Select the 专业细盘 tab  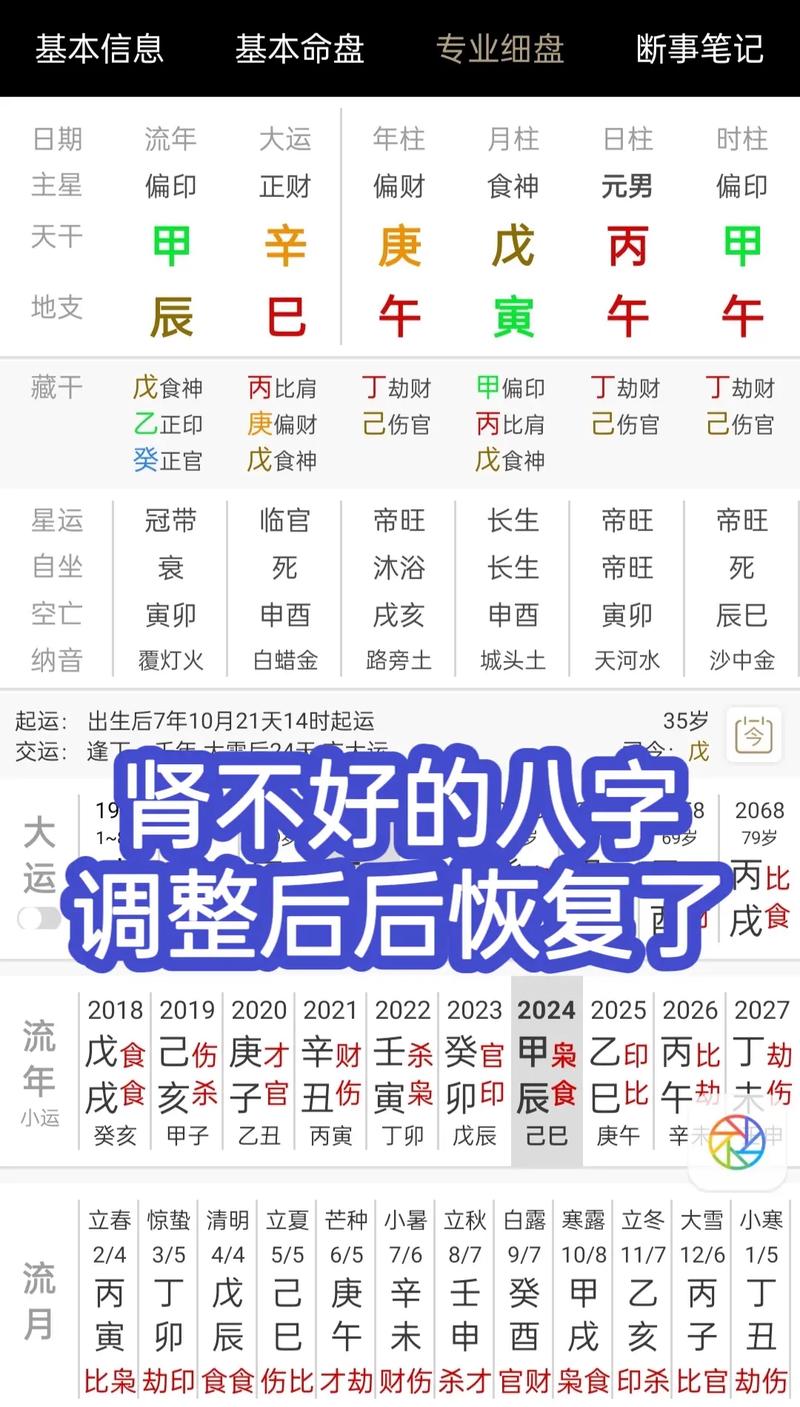pos(500,48)
